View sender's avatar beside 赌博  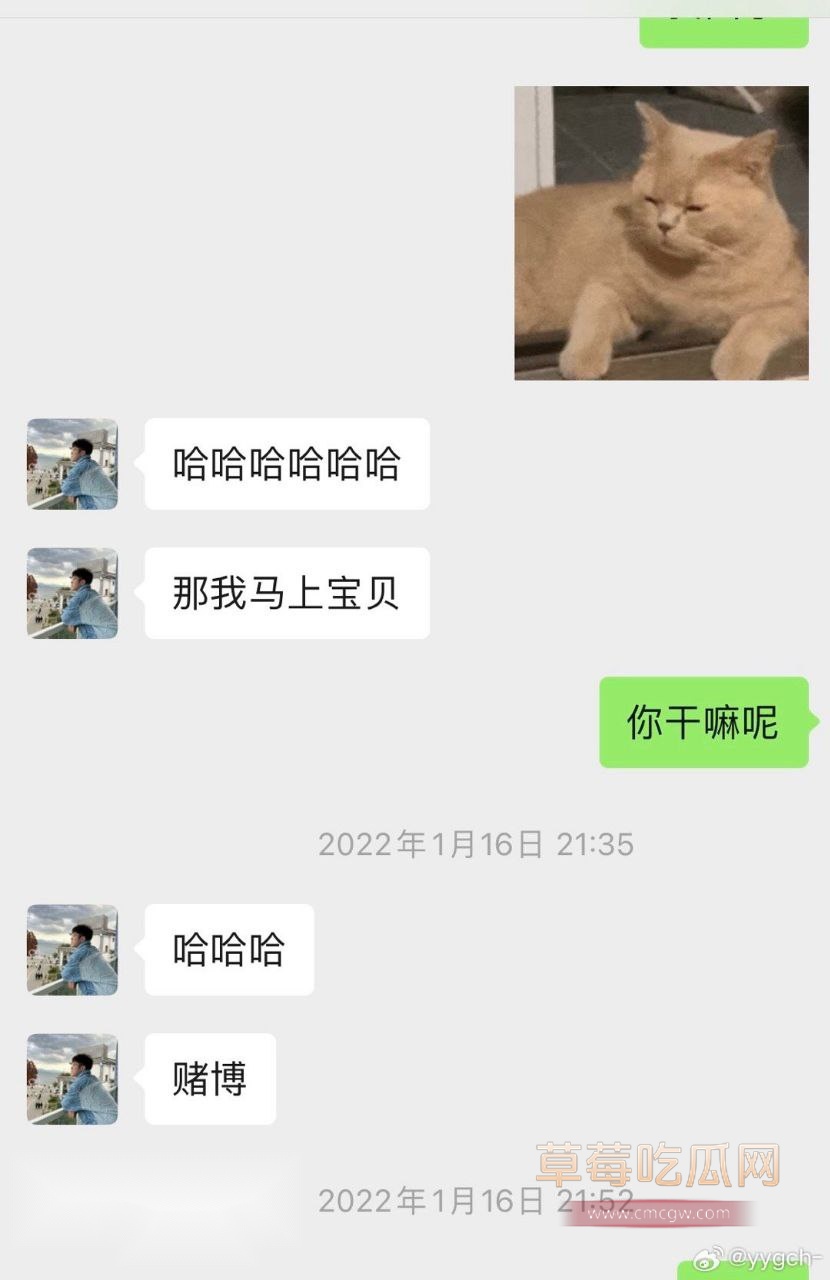pyautogui.click(x=72, y=1079)
